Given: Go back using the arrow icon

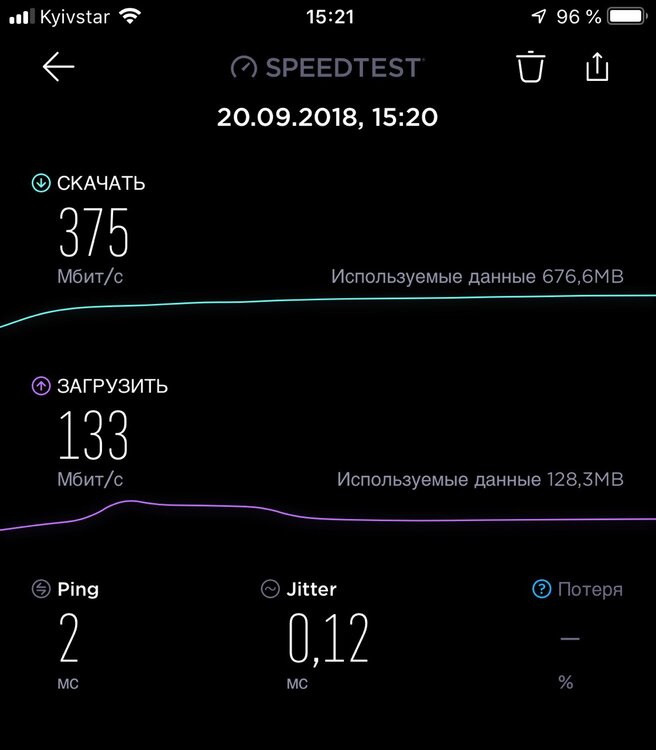Looking at the screenshot, I should pyautogui.click(x=59, y=67).
